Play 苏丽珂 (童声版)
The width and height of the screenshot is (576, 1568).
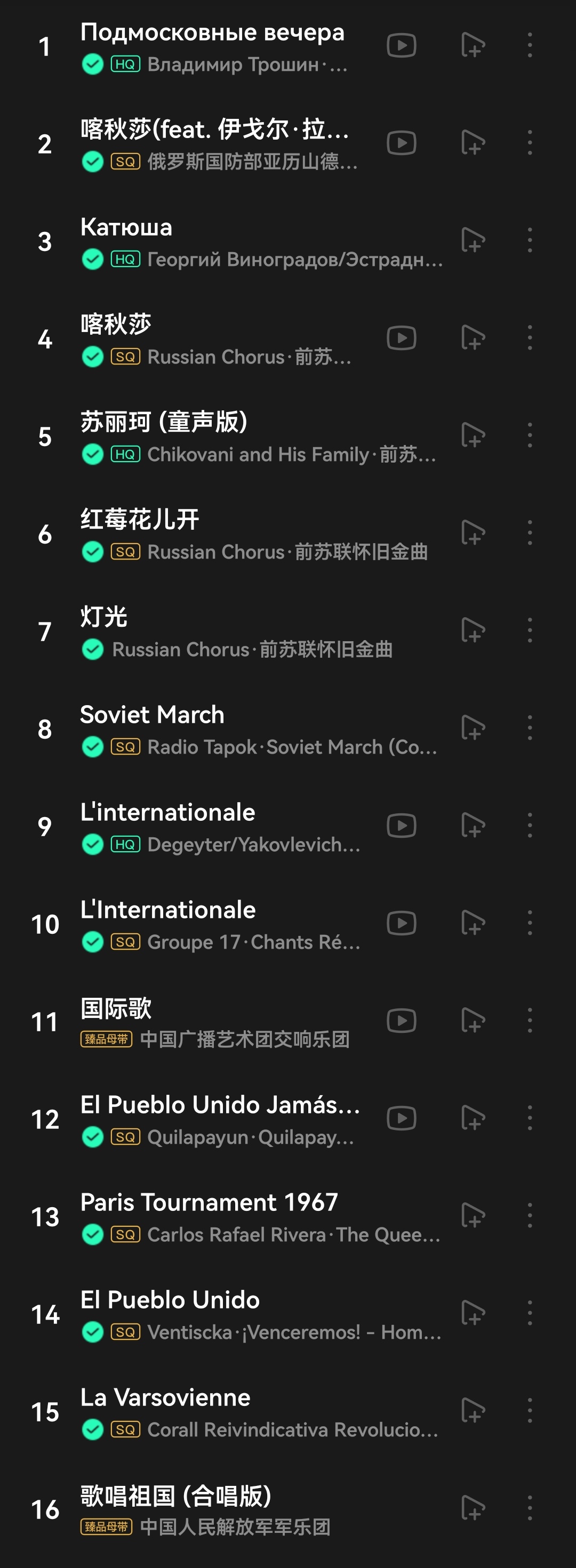click(x=164, y=423)
